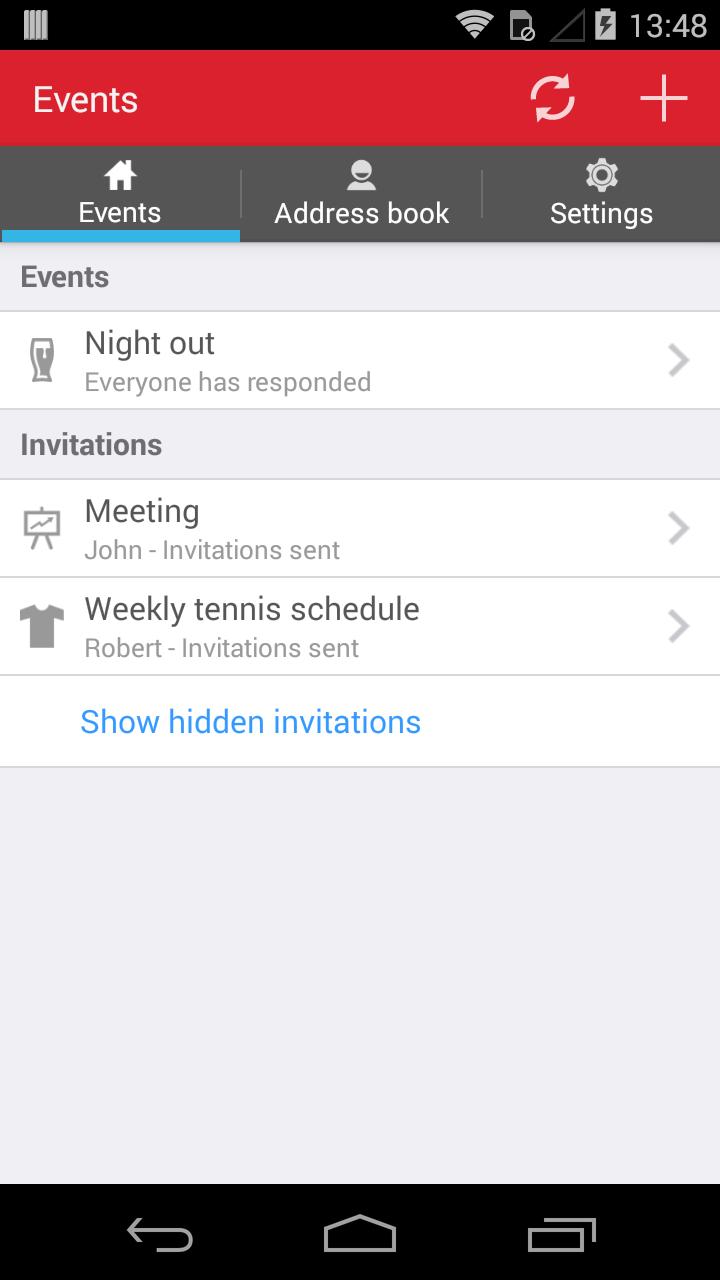Add a new event
720x1280 pixels.
coord(664,99)
